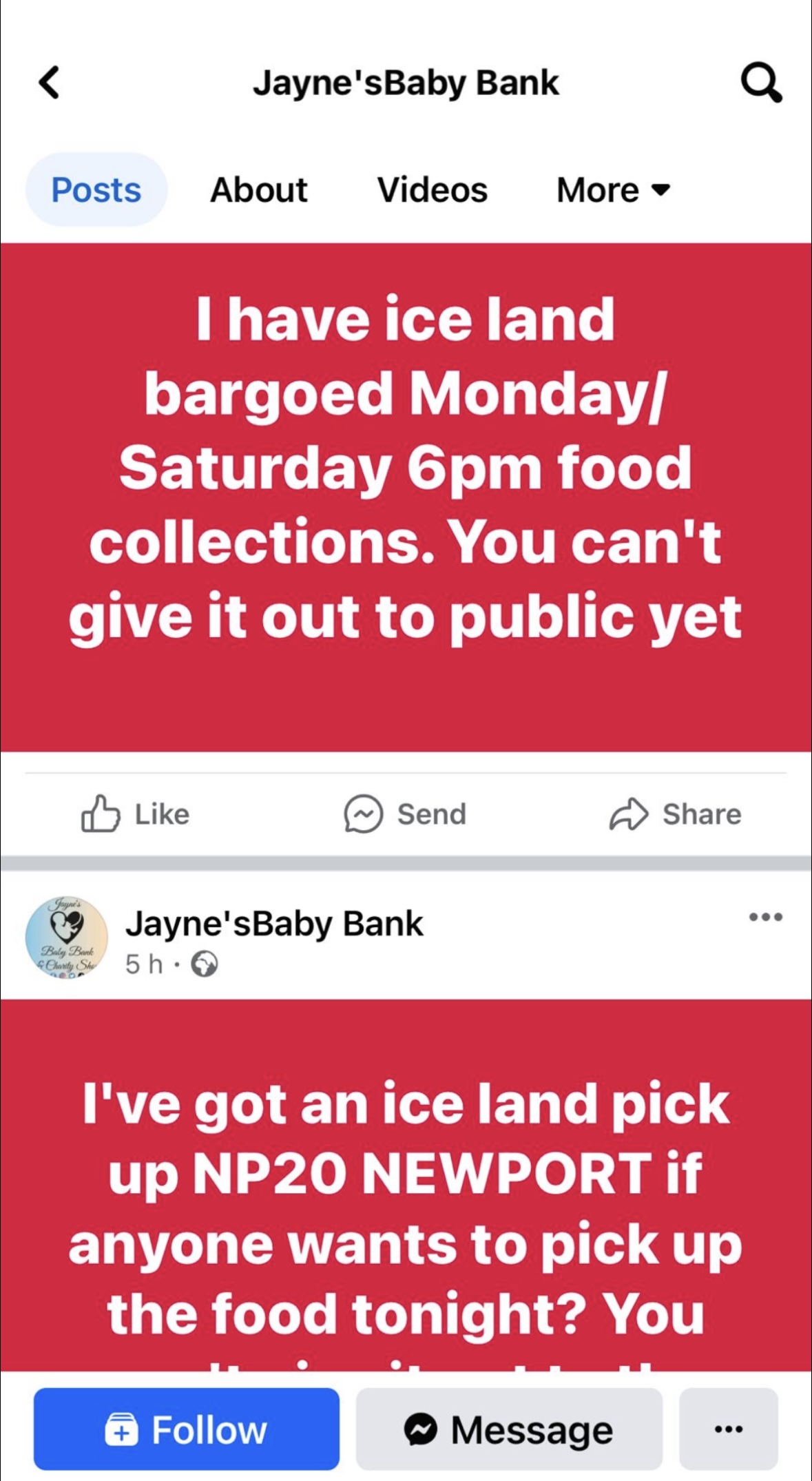Share the Bargoed food collections post
Screen dimensions: 812x1481
click(676, 814)
